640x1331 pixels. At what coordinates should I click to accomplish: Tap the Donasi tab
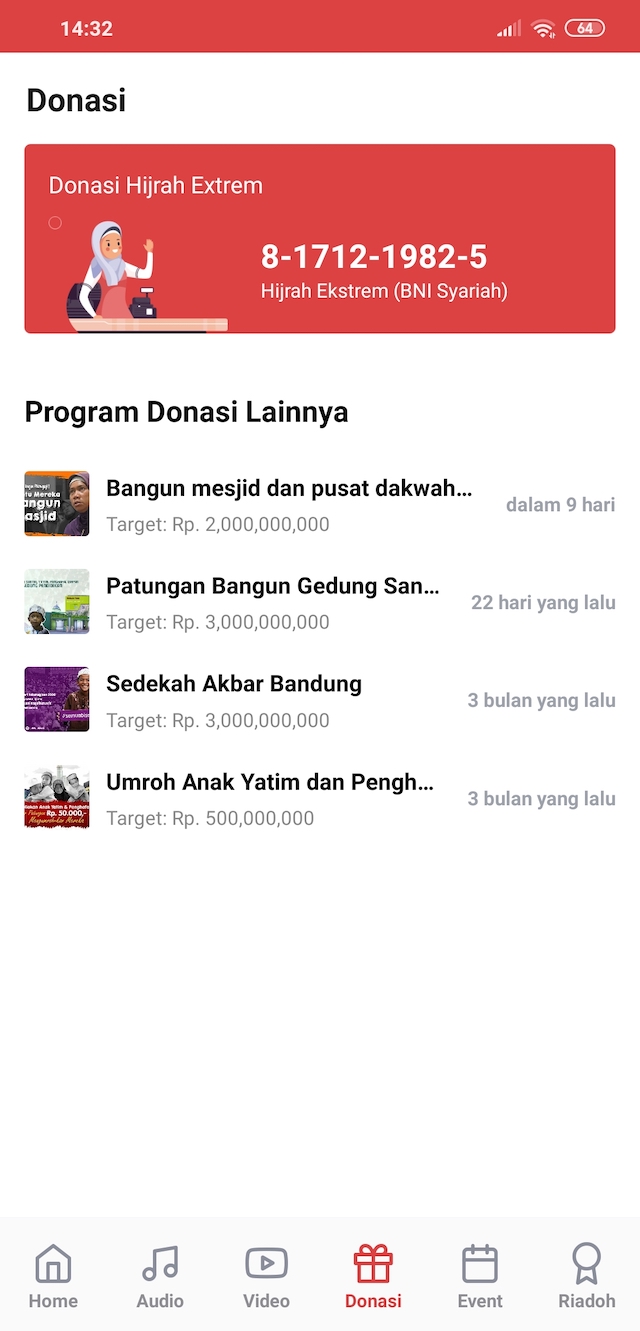pyautogui.click(x=373, y=1275)
